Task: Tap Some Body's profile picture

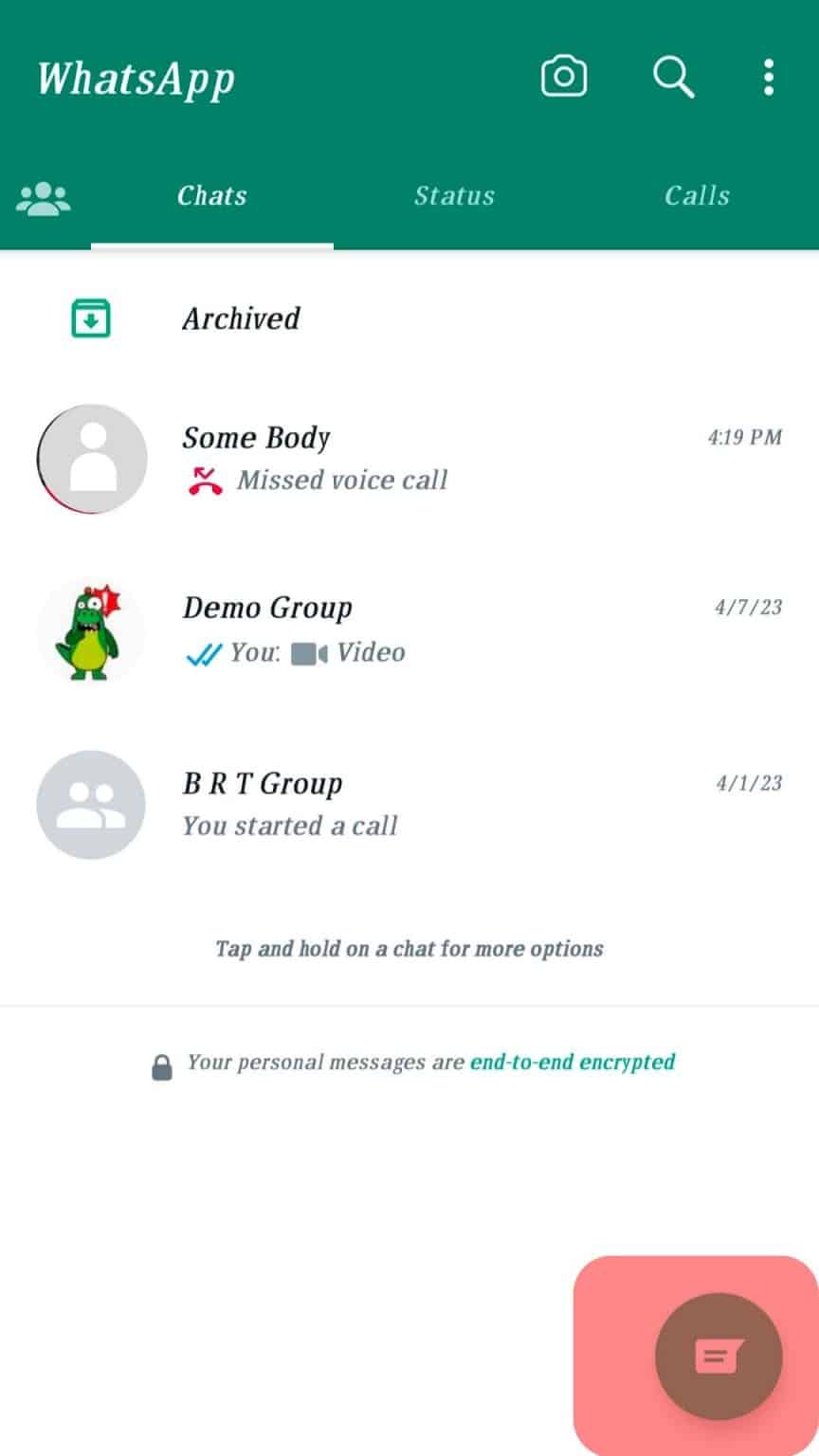Action: click(90, 458)
